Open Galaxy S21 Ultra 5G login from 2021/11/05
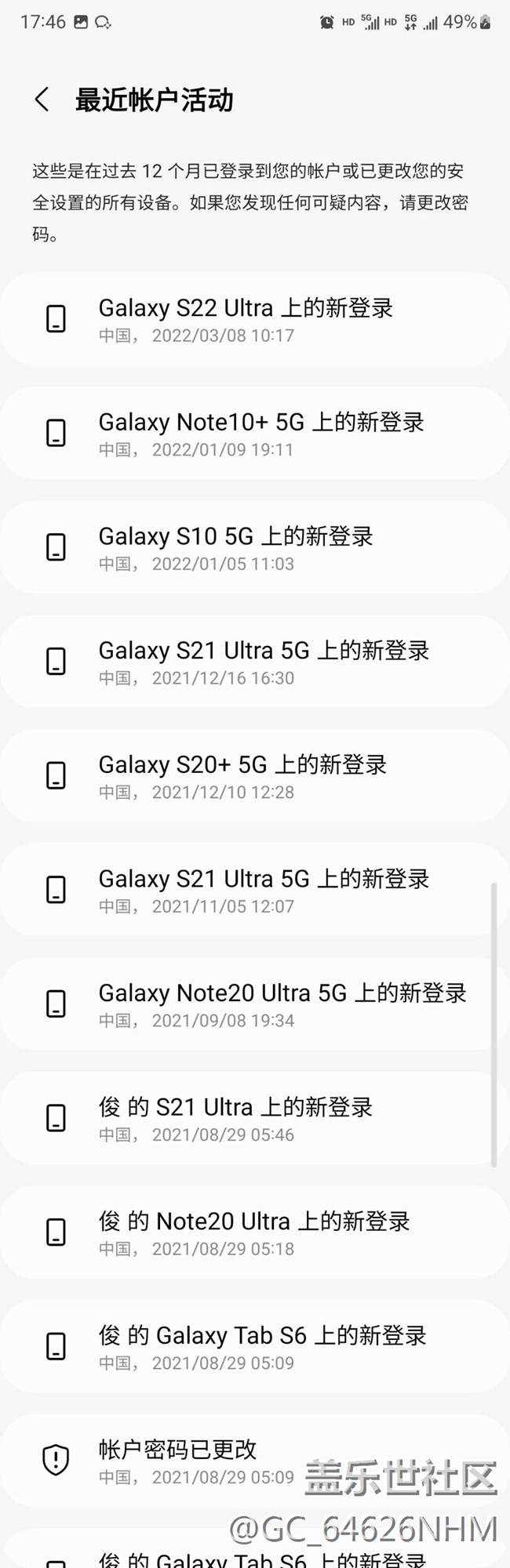 (x=254, y=890)
